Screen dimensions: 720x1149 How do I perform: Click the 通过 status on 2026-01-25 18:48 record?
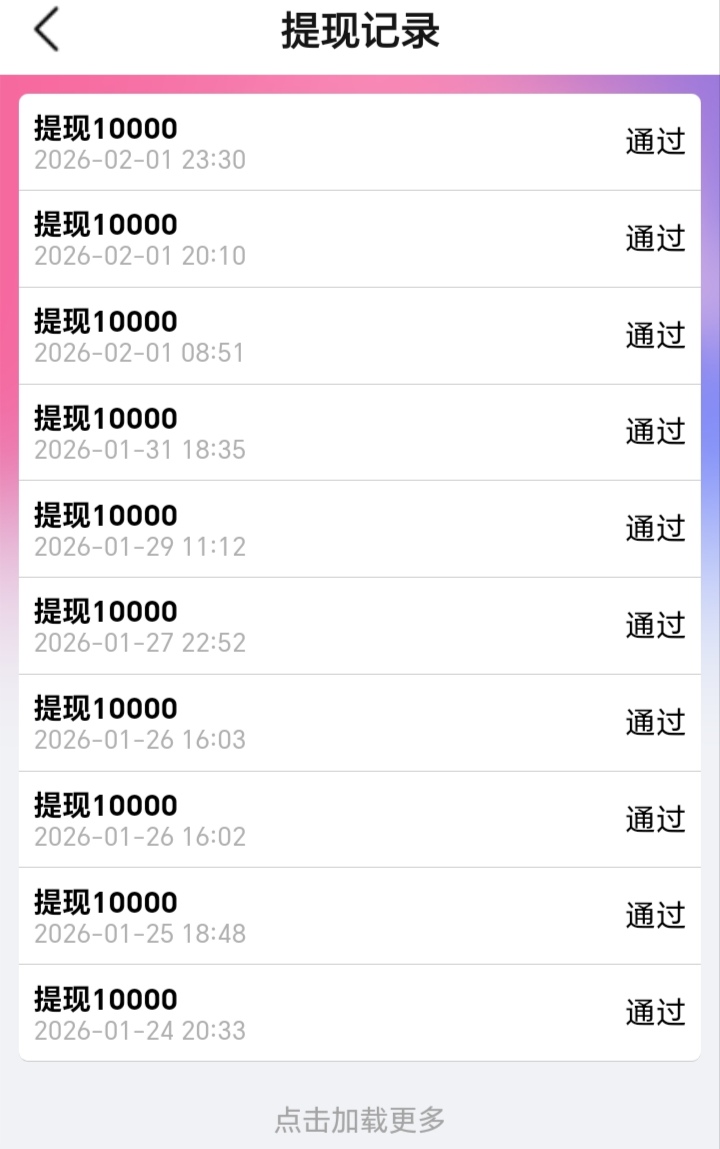(x=657, y=917)
